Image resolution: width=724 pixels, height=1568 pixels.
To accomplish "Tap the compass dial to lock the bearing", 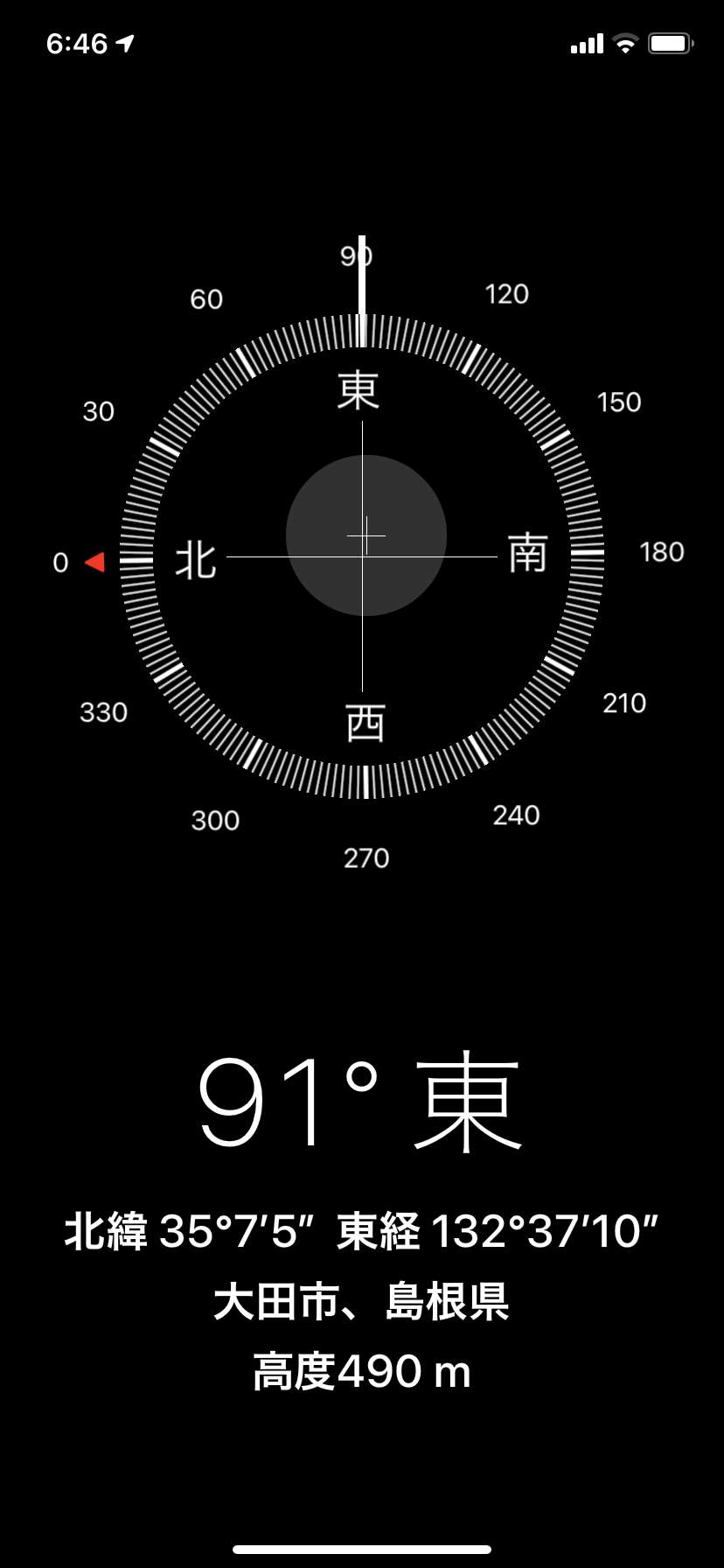I will point(362,556).
